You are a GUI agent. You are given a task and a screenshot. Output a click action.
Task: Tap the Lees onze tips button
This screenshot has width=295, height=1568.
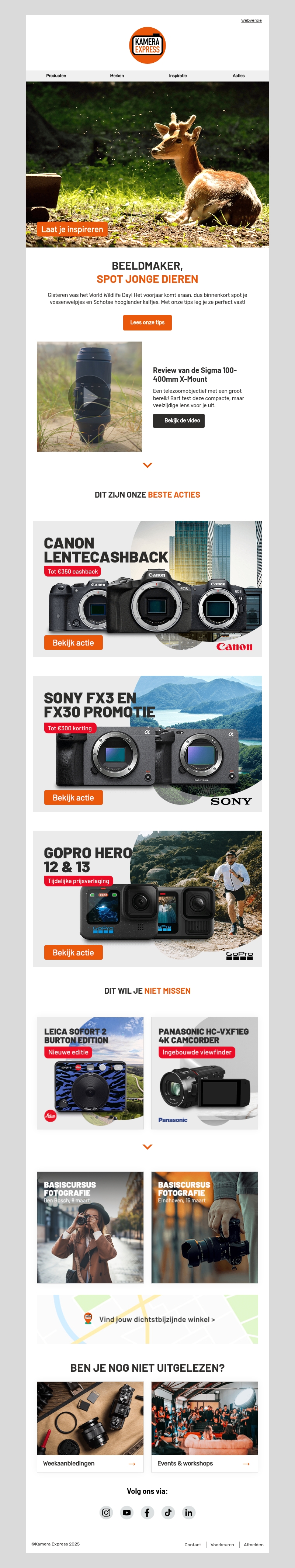[x=147, y=323]
